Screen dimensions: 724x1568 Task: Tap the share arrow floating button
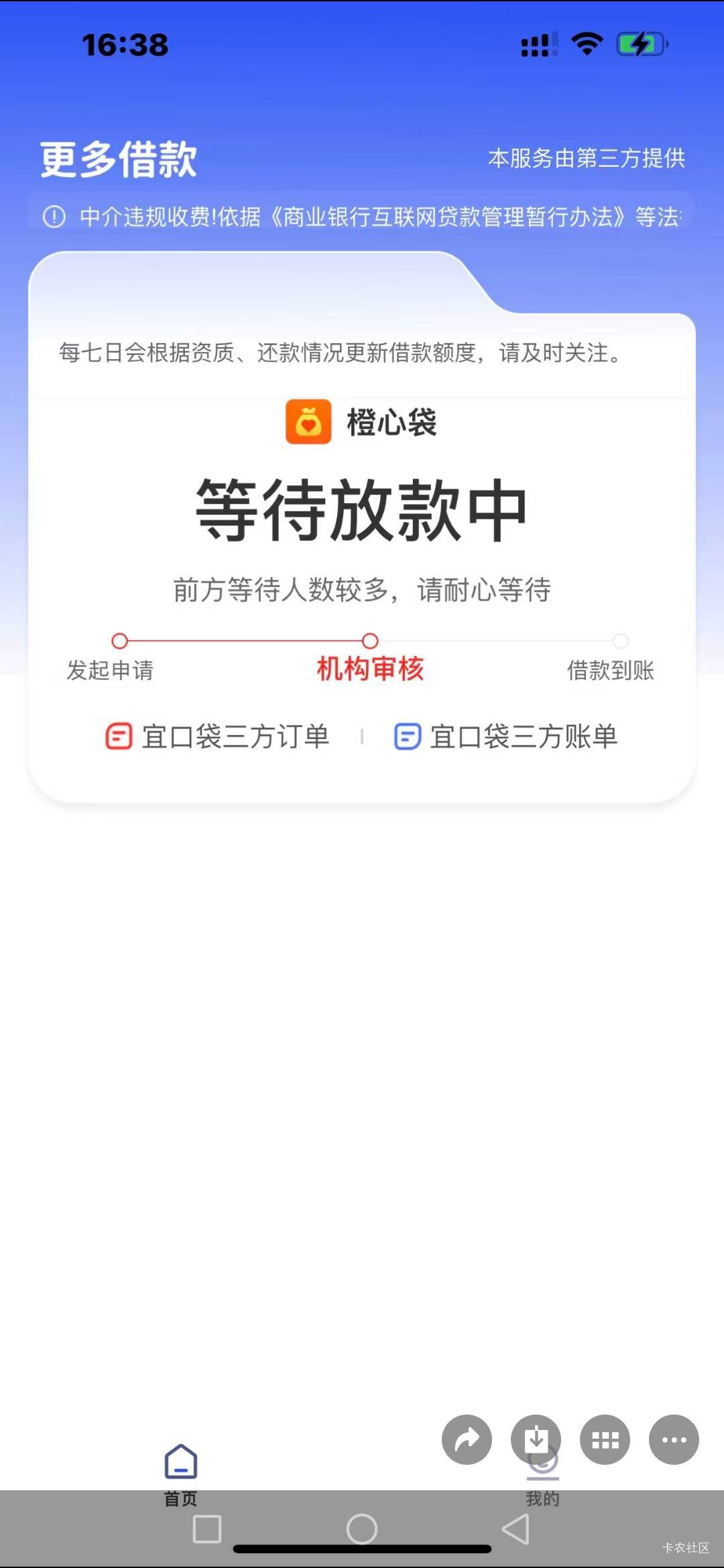tap(467, 1439)
